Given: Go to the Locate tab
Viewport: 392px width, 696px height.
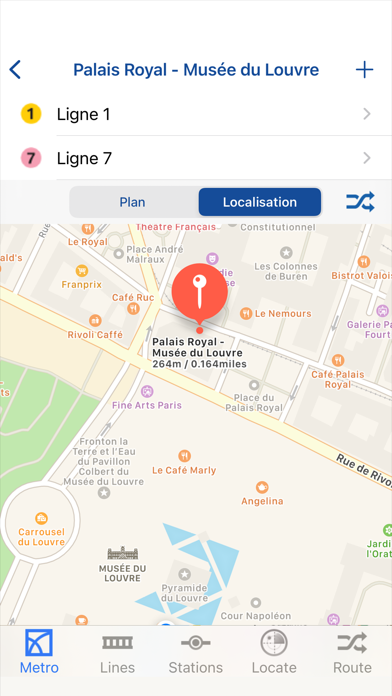Looking at the screenshot, I should pos(274,652).
